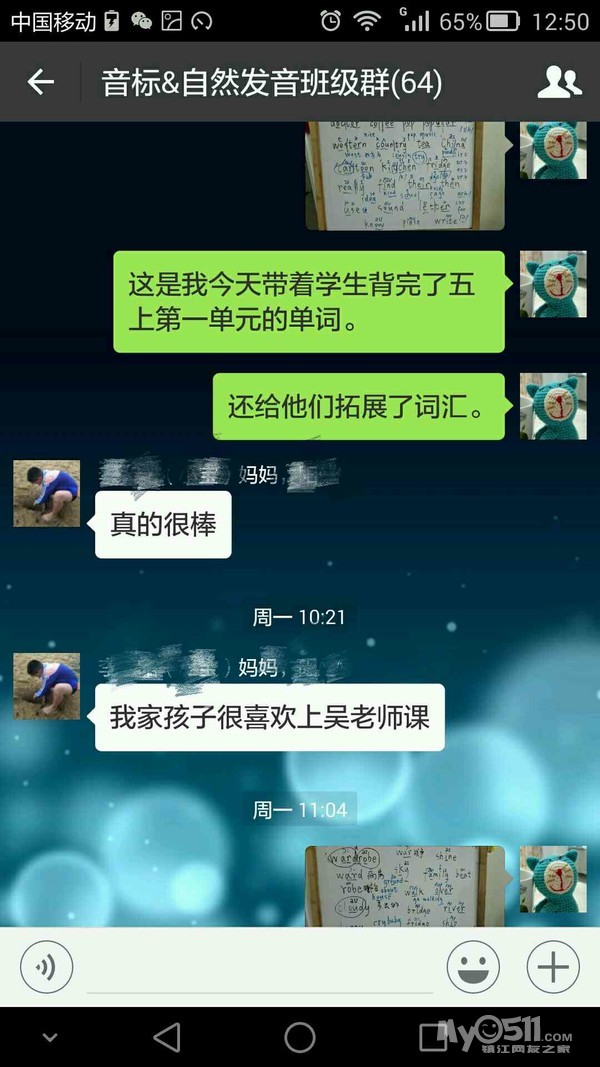
Task: Switch to voice message input
Action: pyautogui.click(x=46, y=967)
